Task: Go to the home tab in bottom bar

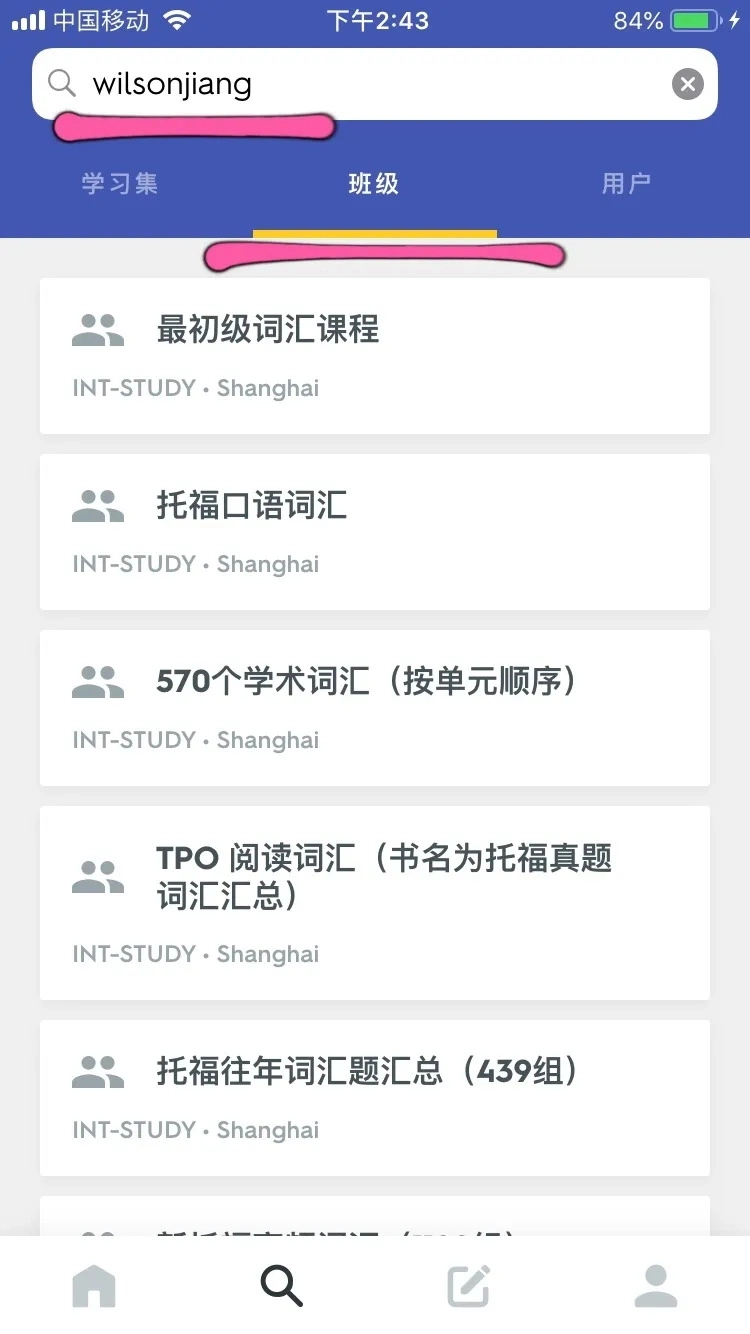Action: [x=94, y=1286]
